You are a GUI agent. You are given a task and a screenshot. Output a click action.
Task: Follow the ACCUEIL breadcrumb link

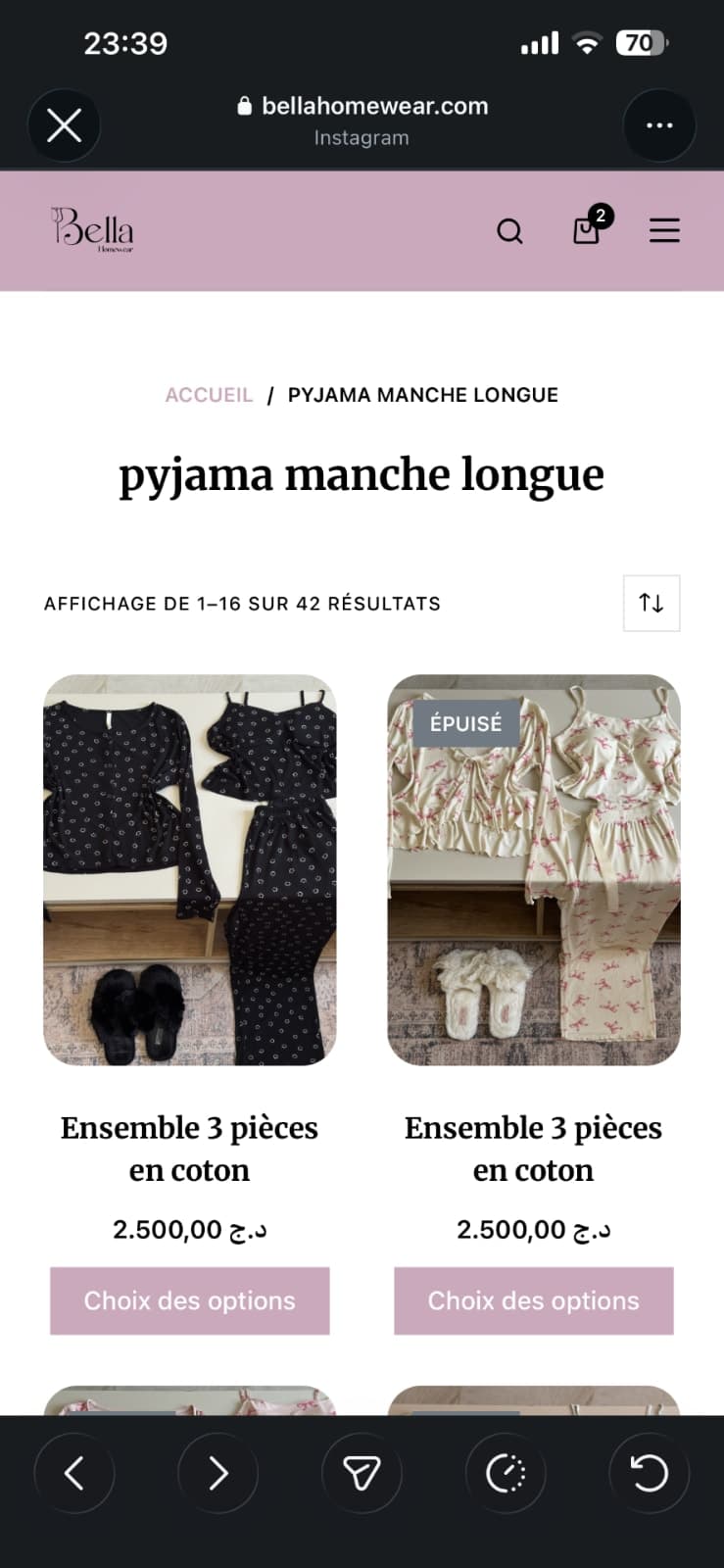[x=209, y=395]
